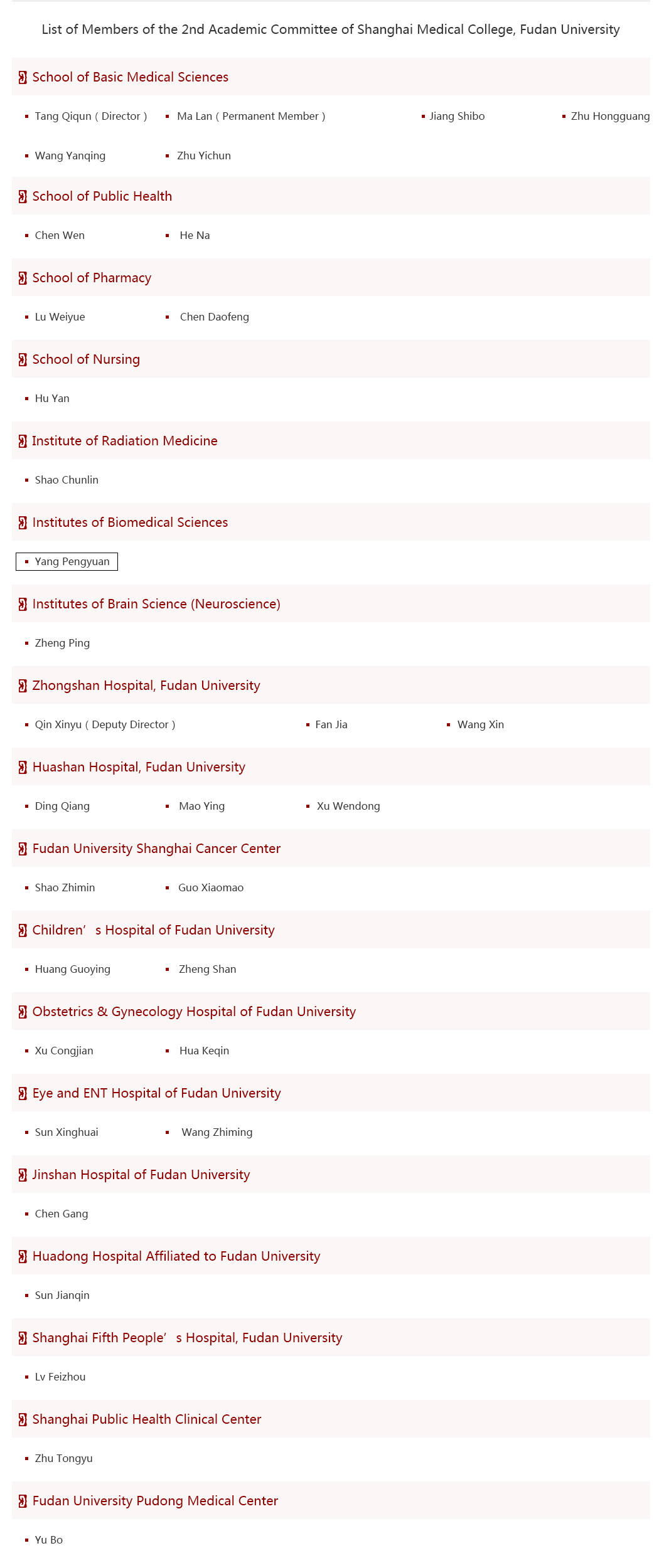The width and height of the screenshot is (659, 1568).
Task: Select Ma Lan, Permanent Member
Action: [251, 116]
